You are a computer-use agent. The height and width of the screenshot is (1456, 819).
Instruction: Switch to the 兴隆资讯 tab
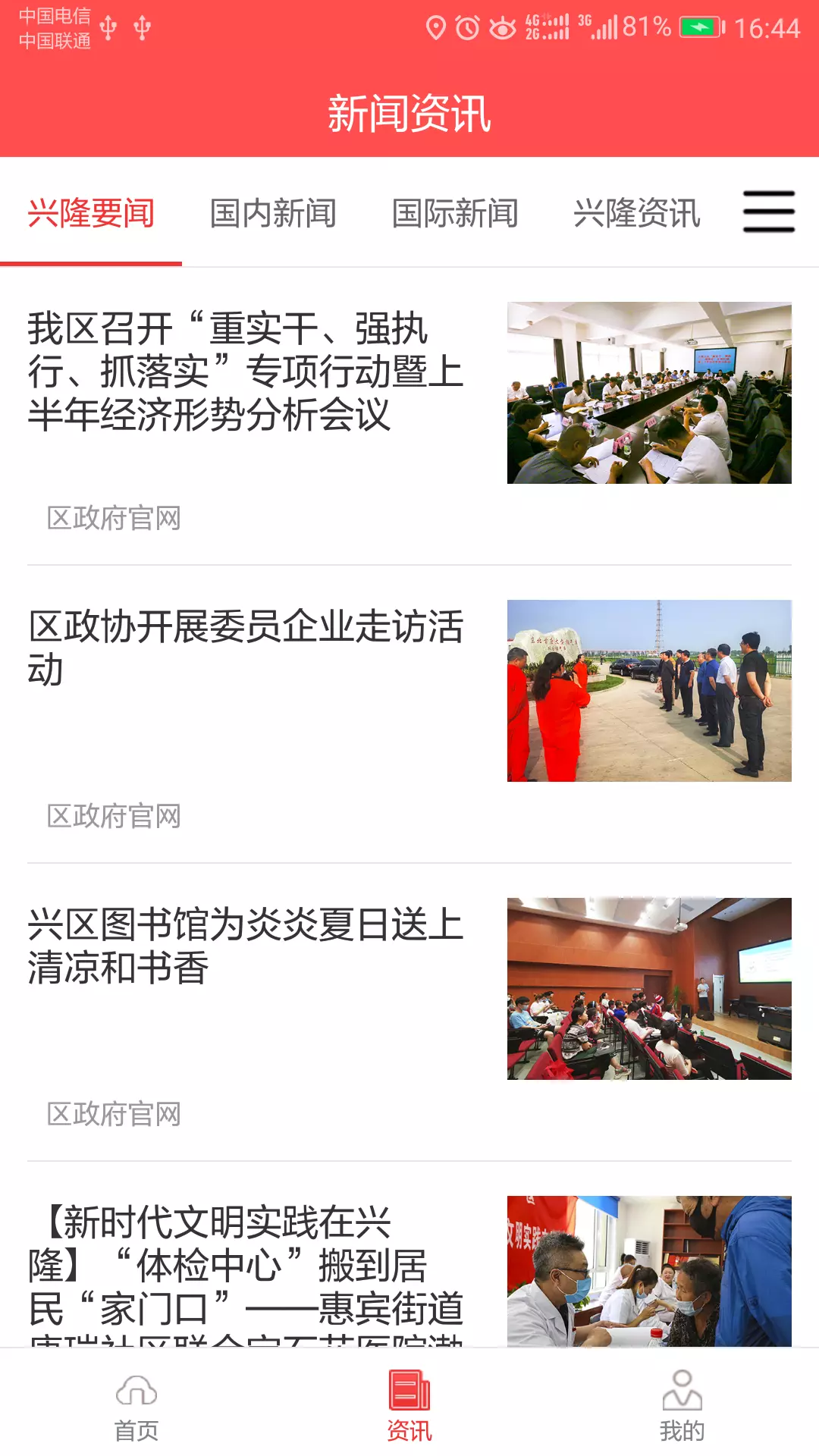click(x=637, y=213)
